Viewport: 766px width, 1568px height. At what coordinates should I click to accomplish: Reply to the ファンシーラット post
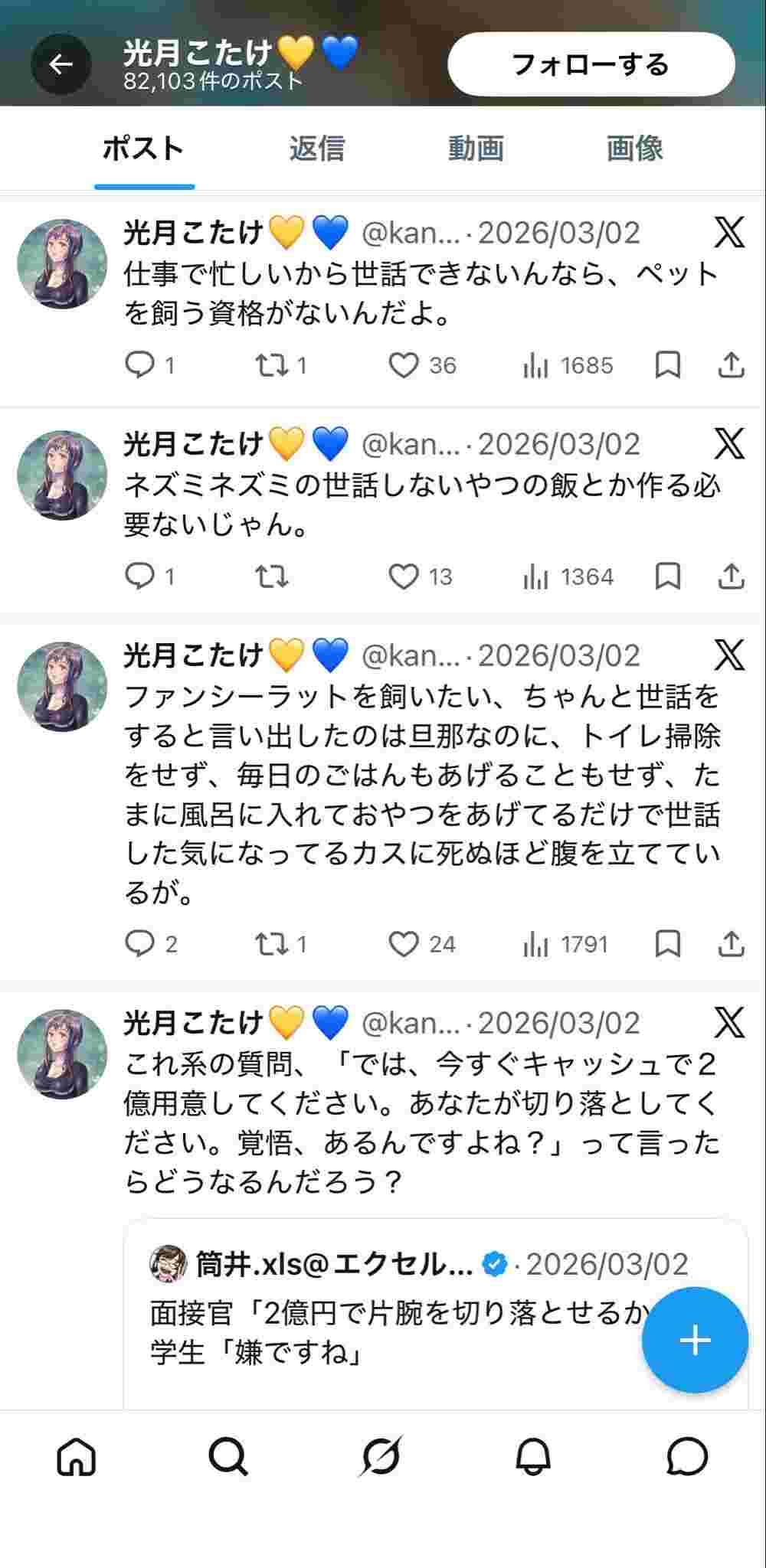point(139,944)
